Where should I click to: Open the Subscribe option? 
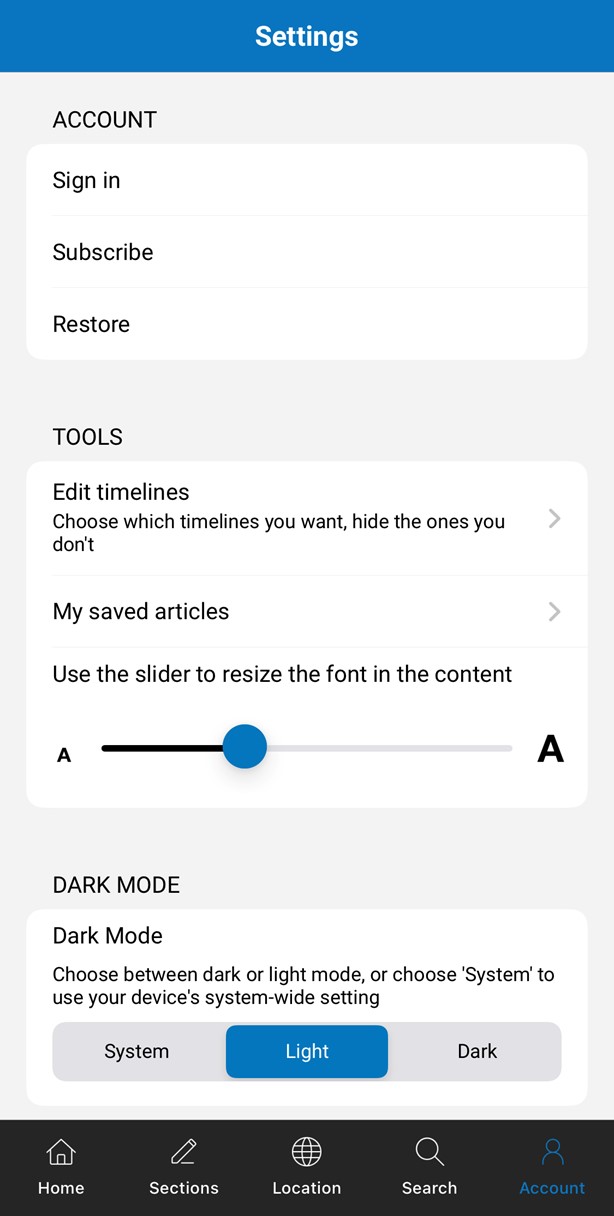click(306, 252)
